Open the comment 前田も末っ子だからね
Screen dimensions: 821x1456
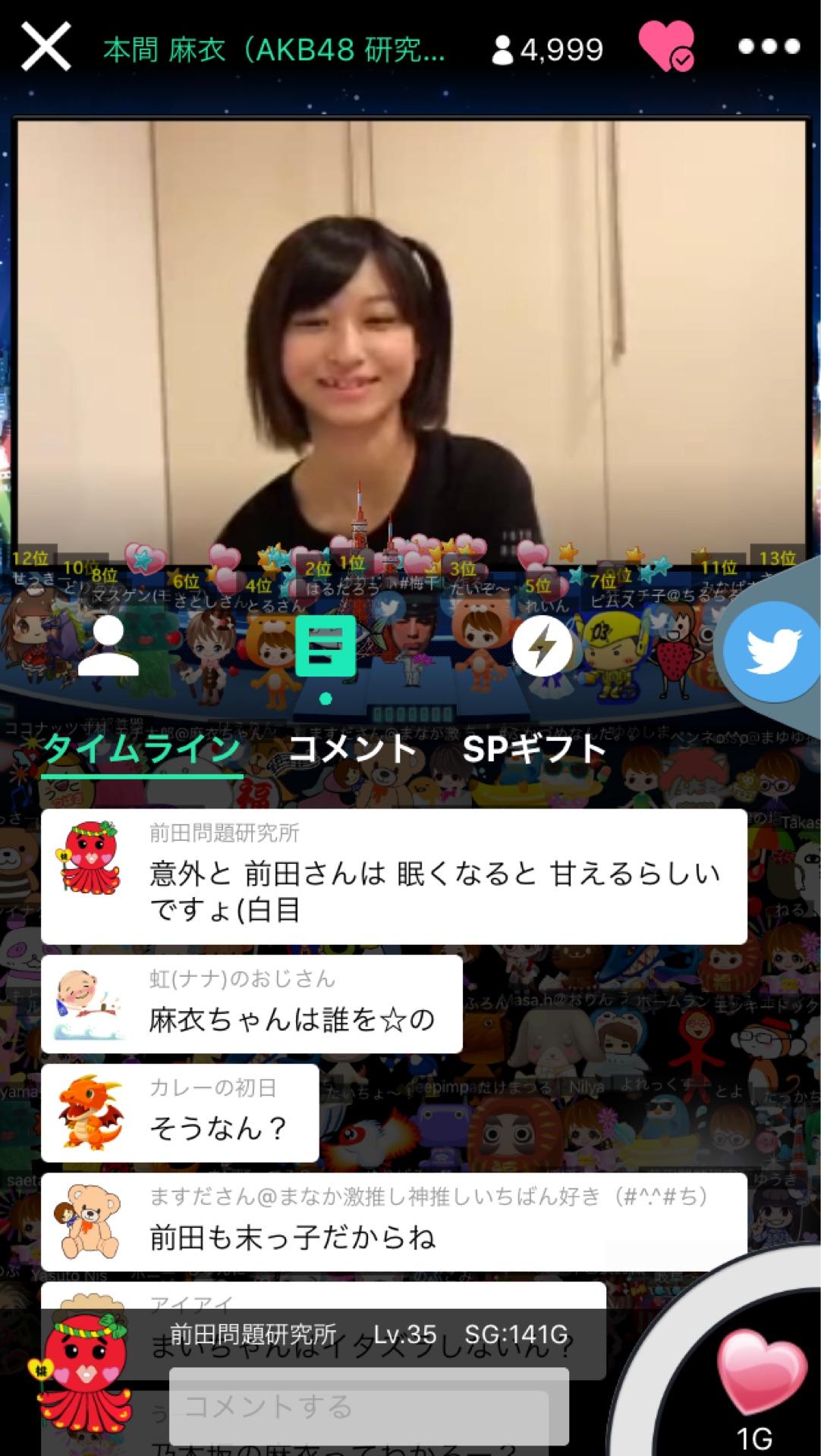pos(394,1222)
